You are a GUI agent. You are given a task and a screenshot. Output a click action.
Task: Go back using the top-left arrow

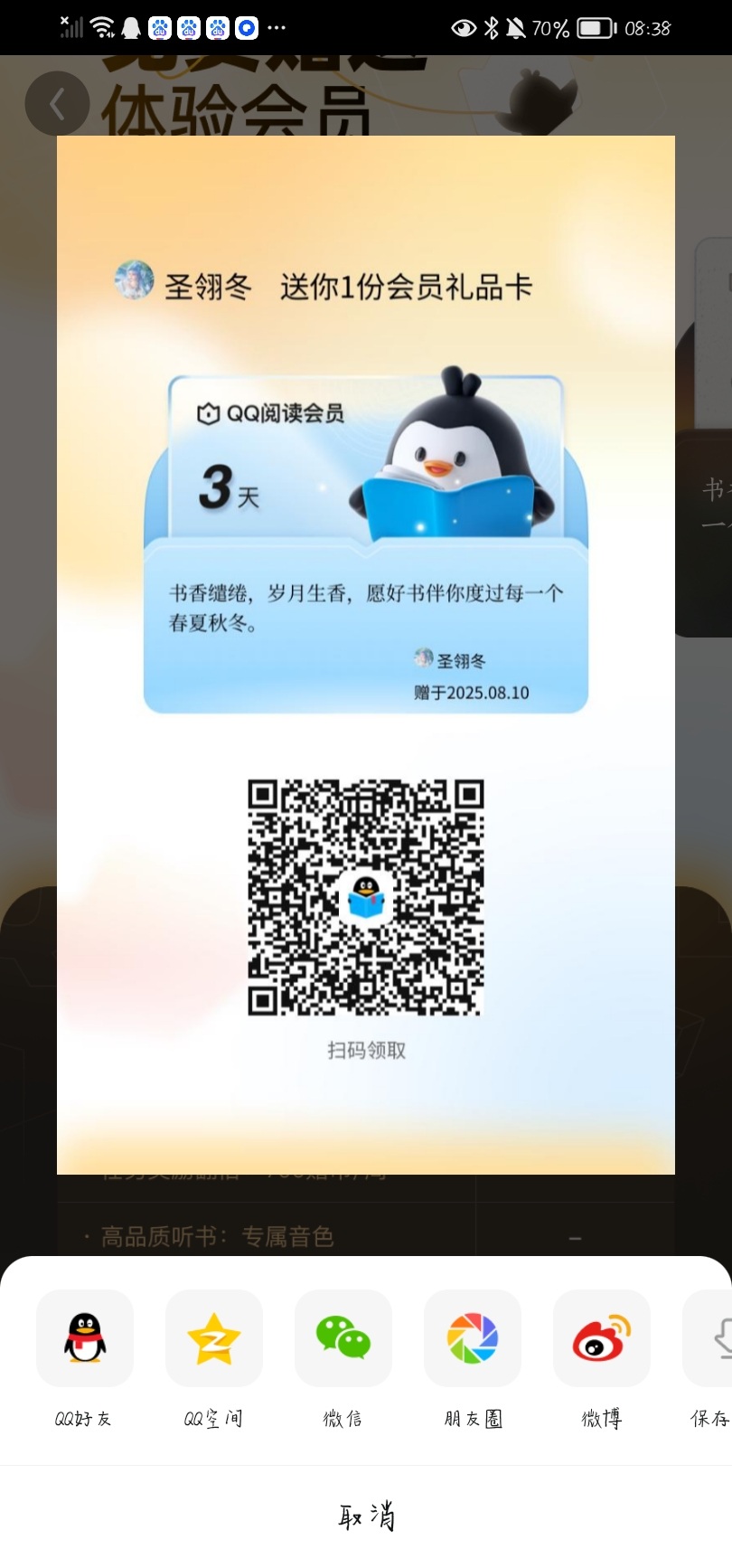[x=57, y=105]
